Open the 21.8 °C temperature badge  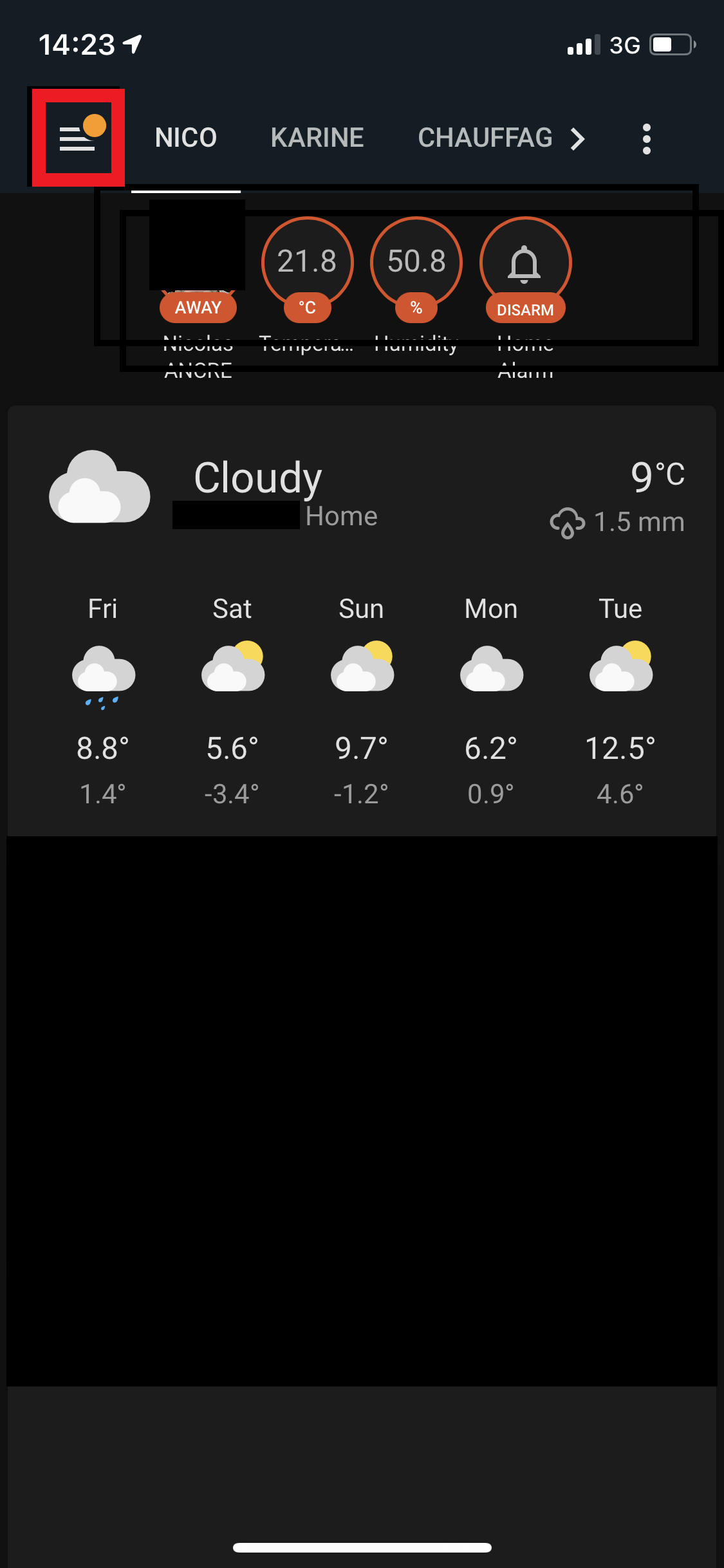click(x=308, y=270)
